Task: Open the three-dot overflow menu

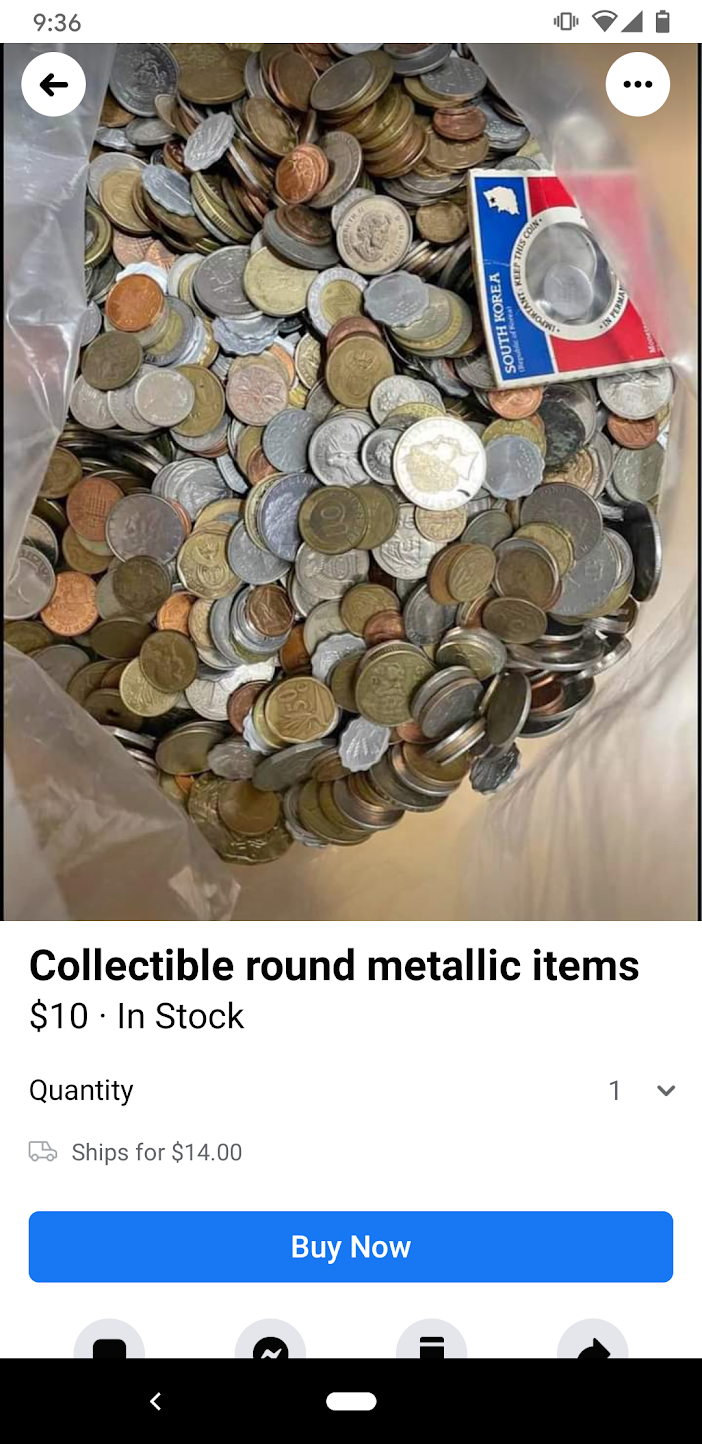Action: tap(637, 85)
